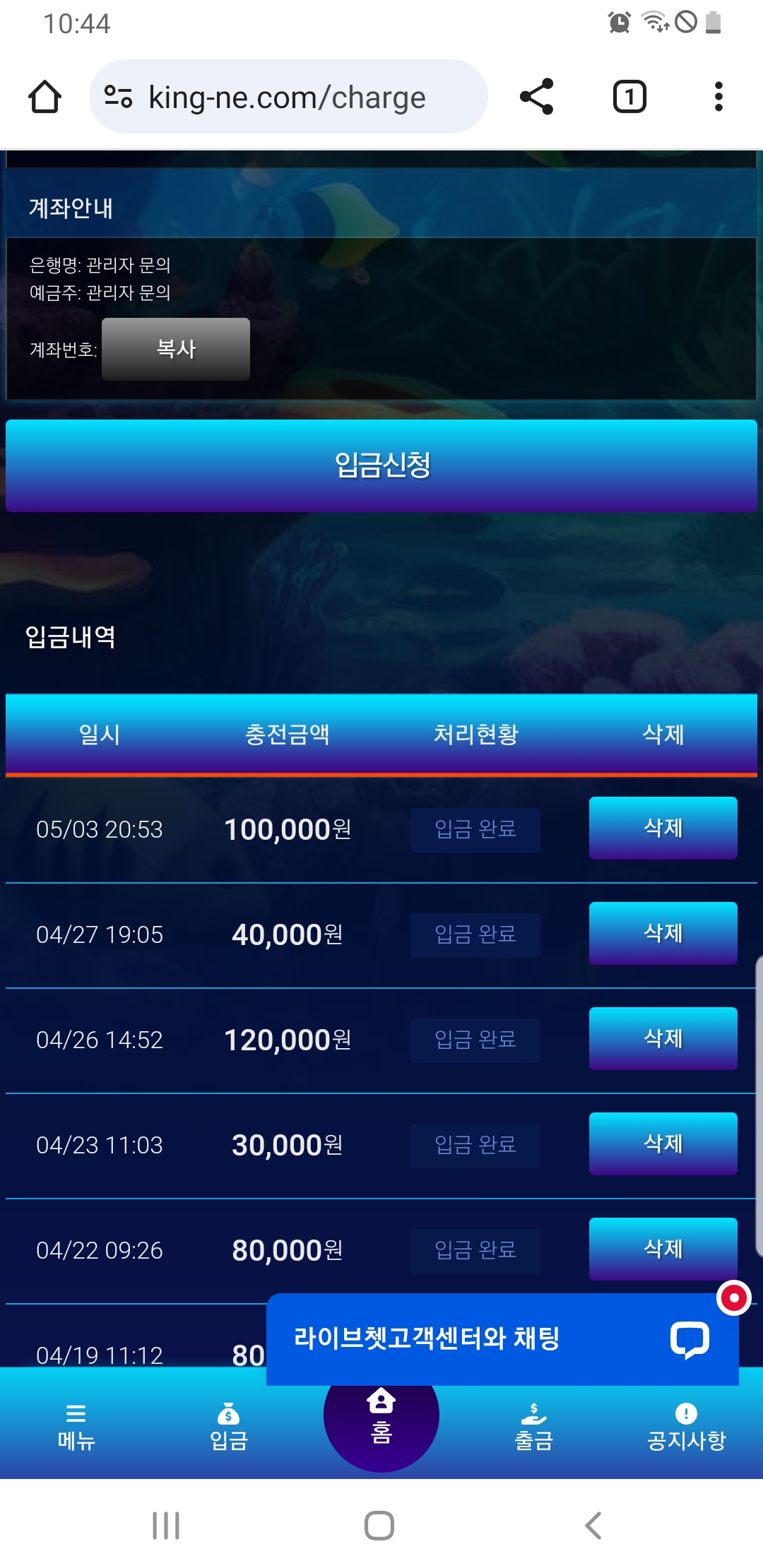The width and height of the screenshot is (763, 1568).
Task: Copy the account number with 복사
Action: click(176, 349)
